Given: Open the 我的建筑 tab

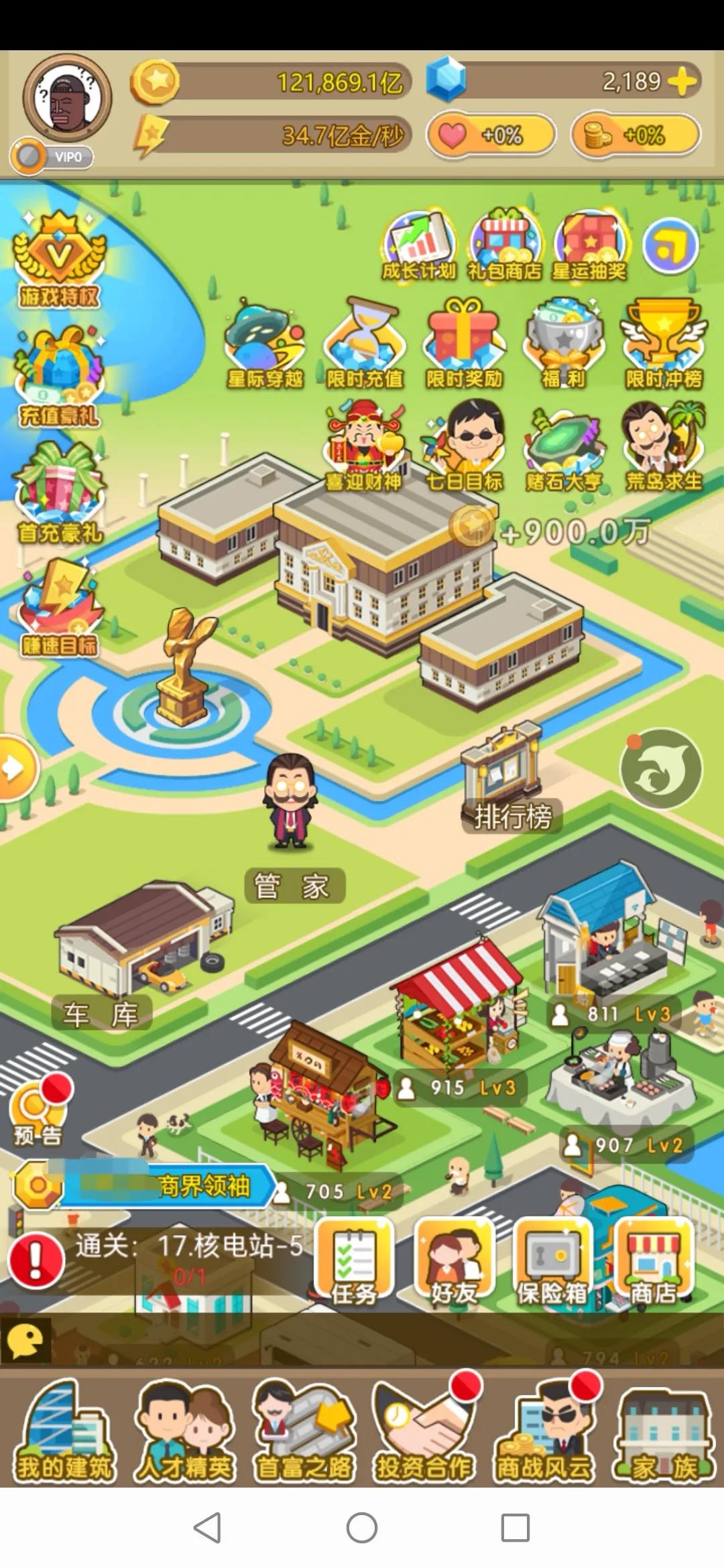Looking at the screenshot, I should pos(64,1433).
